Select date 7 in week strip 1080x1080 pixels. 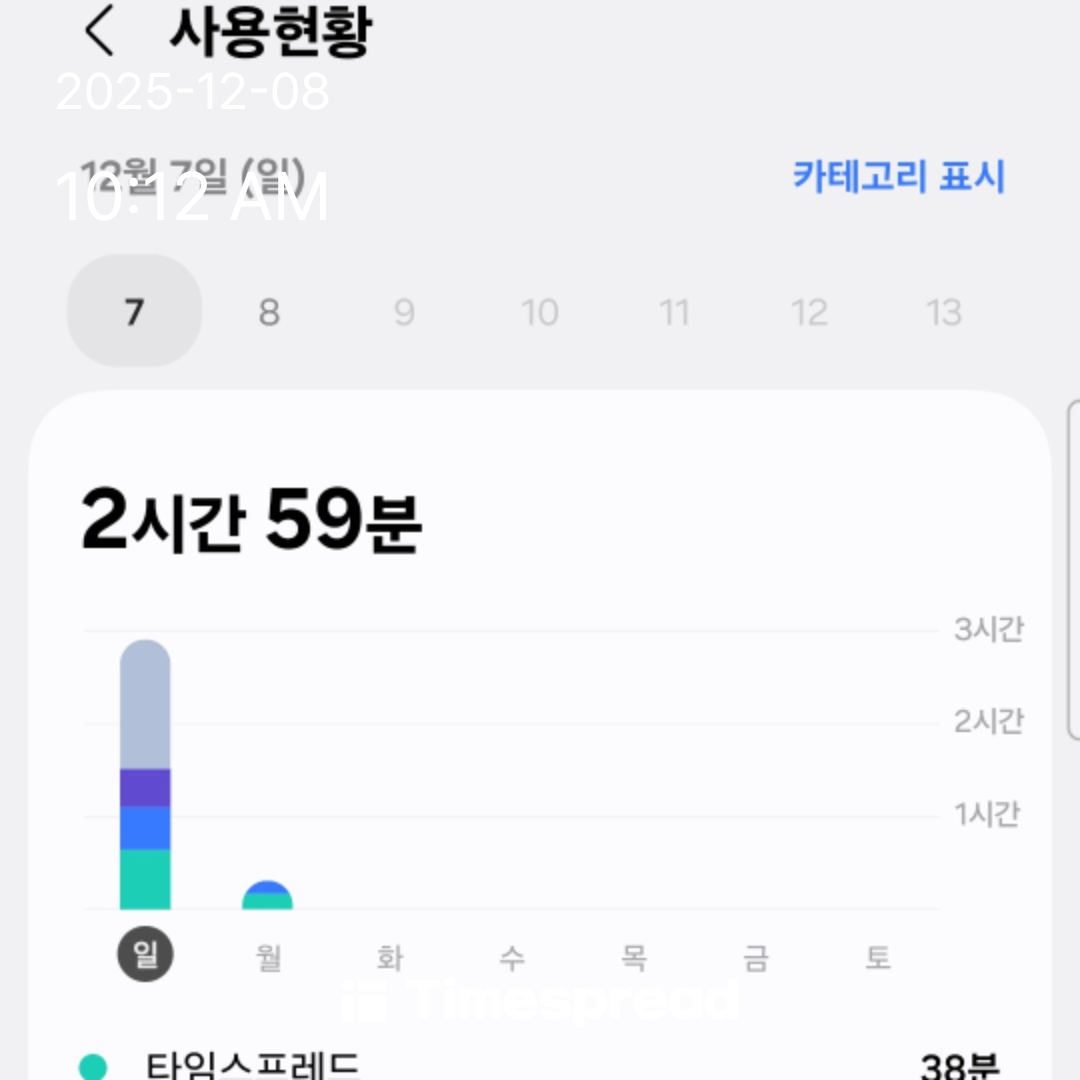click(134, 312)
